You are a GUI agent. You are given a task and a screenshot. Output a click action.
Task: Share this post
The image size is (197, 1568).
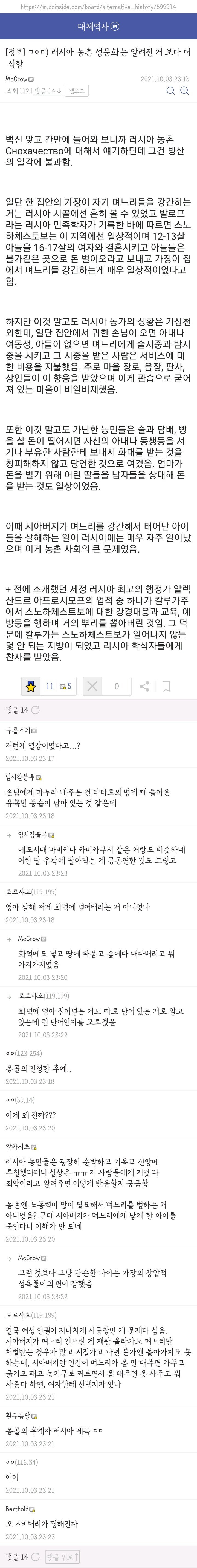(x=144, y=686)
